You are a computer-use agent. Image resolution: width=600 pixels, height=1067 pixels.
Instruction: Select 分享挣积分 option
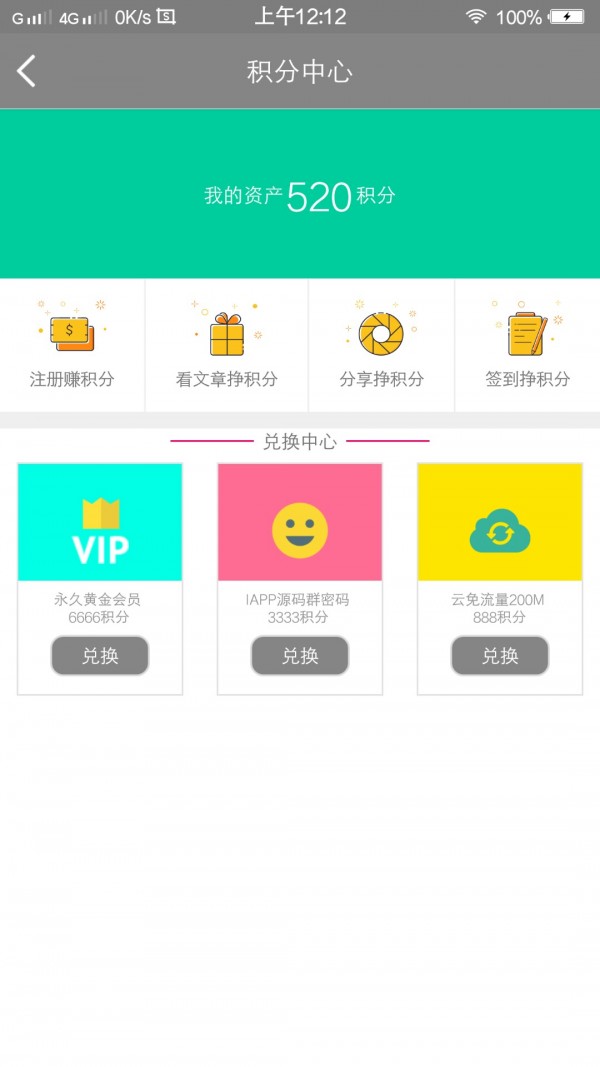[x=381, y=345]
